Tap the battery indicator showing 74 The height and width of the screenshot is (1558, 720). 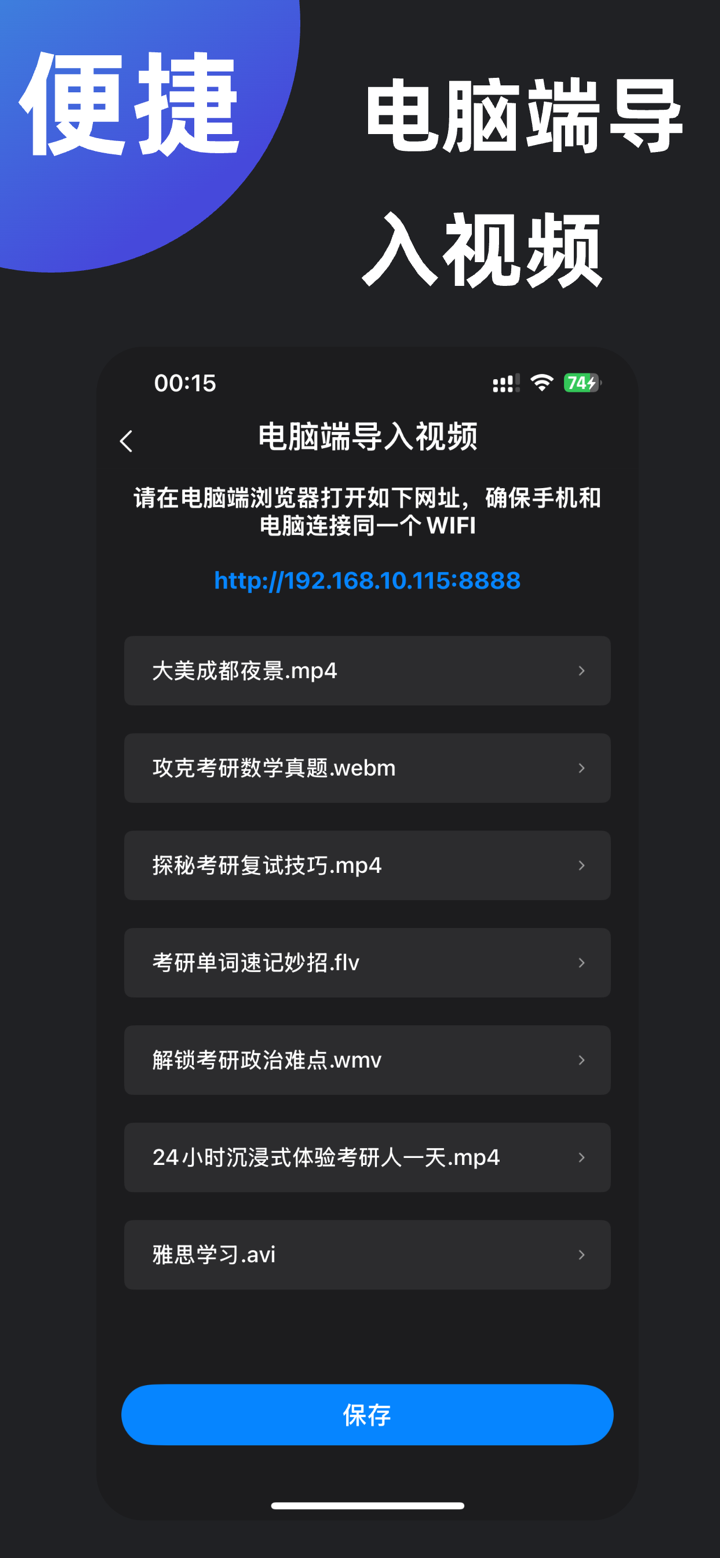pos(578,382)
